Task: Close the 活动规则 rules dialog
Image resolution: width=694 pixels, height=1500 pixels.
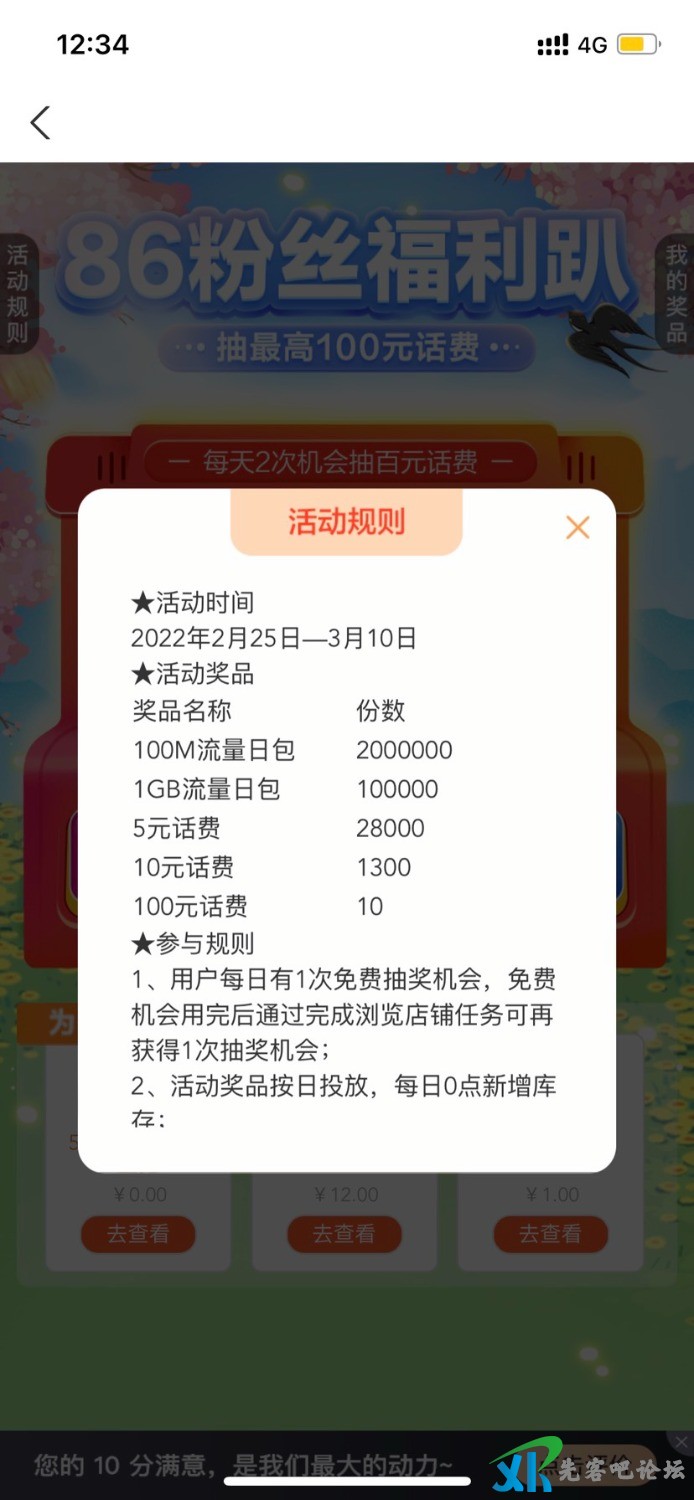Action: click(577, 527)
